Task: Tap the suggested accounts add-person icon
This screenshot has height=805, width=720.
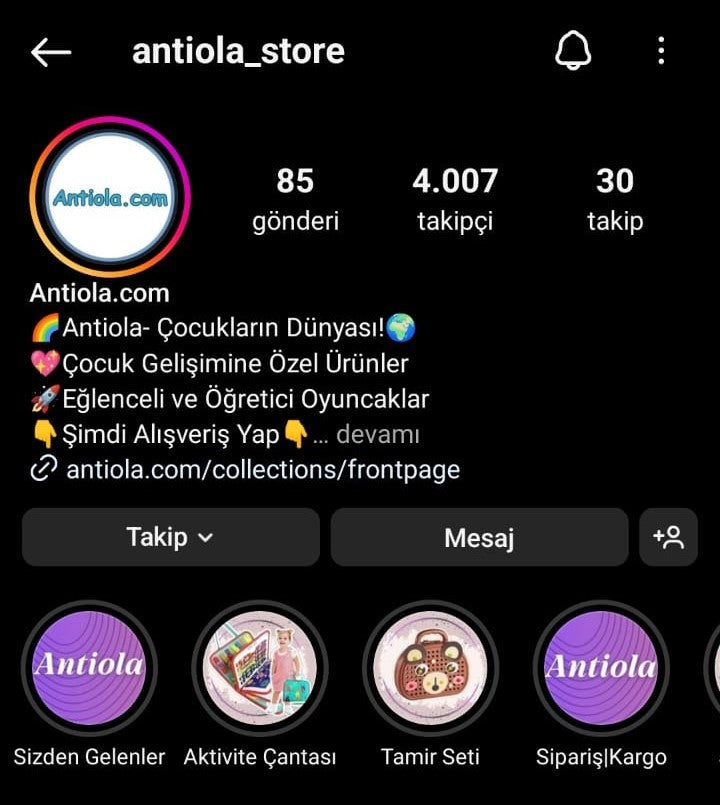Action: pos(668,537)
